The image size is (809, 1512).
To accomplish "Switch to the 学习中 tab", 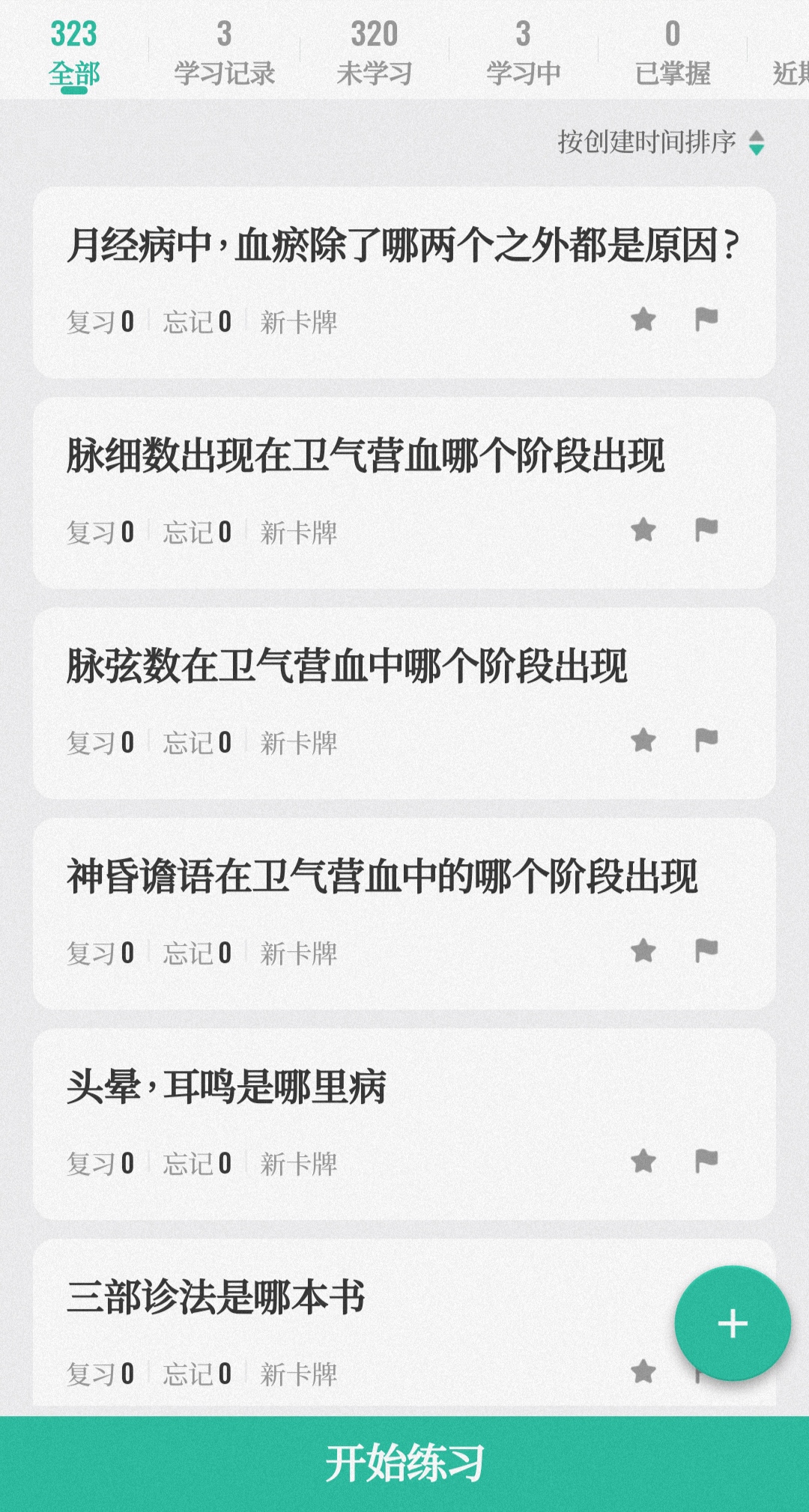I will pyautogui.click(x=523, y=54).
